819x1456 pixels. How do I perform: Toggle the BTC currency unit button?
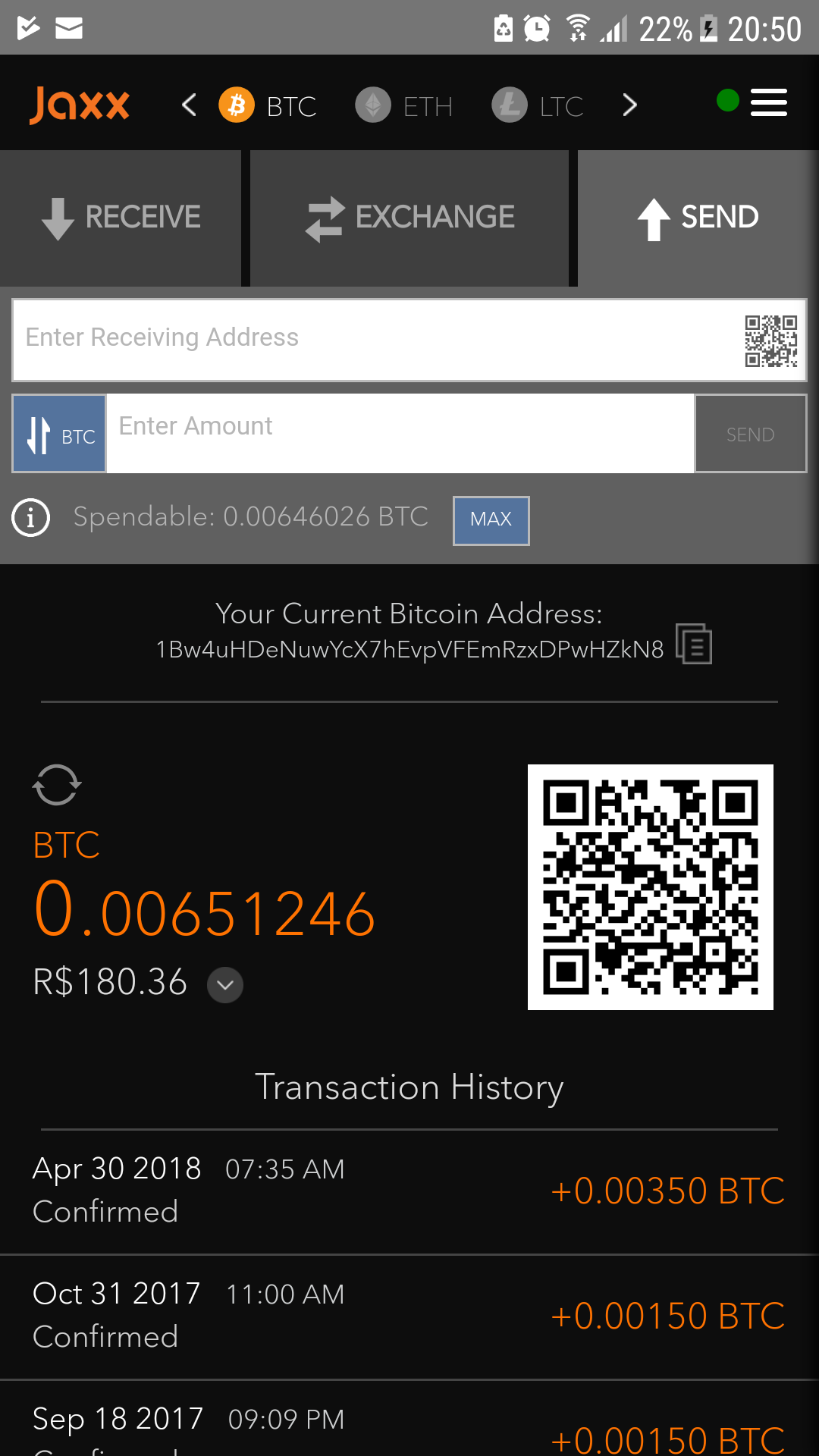click(59, 435)
